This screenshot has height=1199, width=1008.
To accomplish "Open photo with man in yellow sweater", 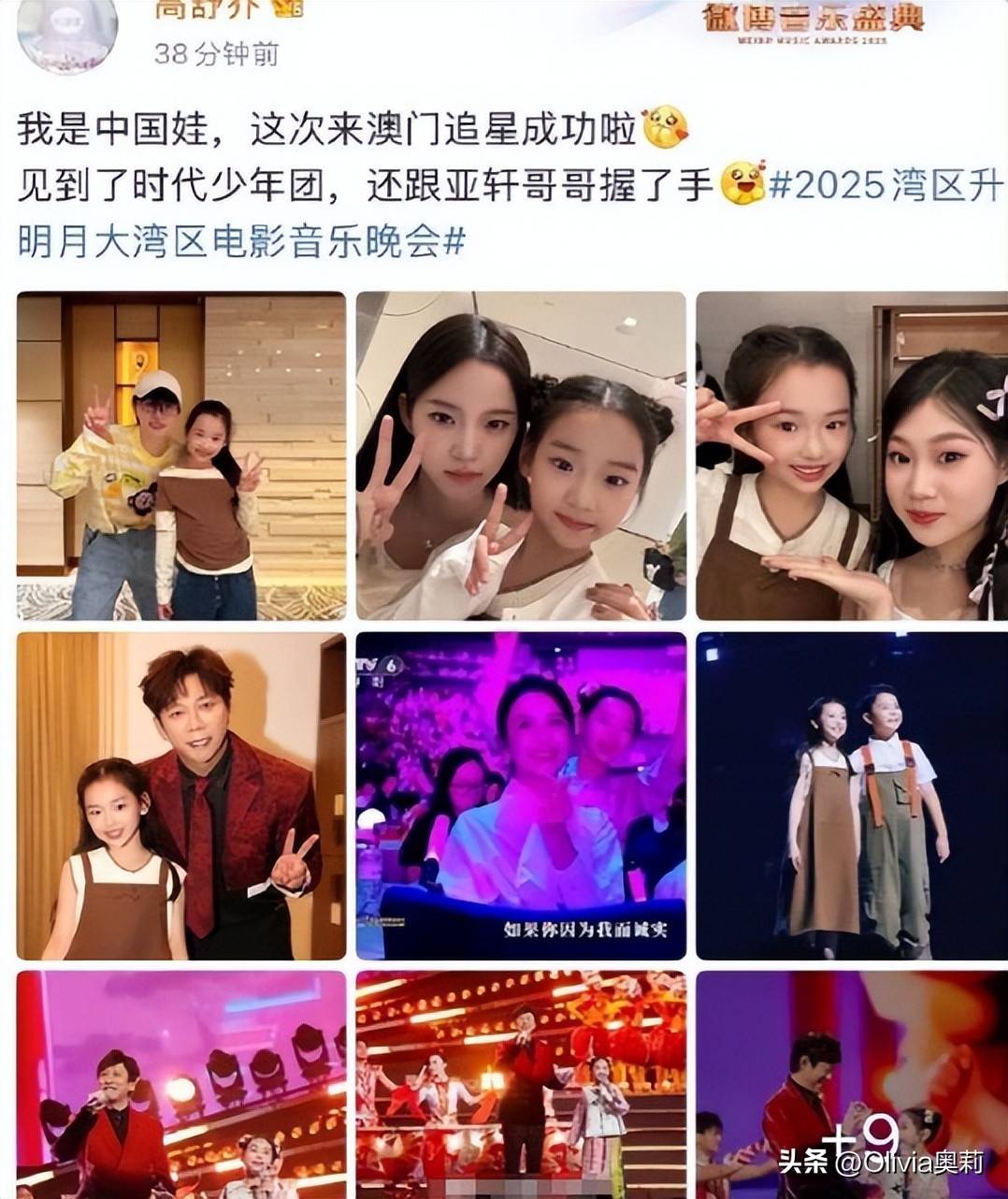I will [181, 455].
